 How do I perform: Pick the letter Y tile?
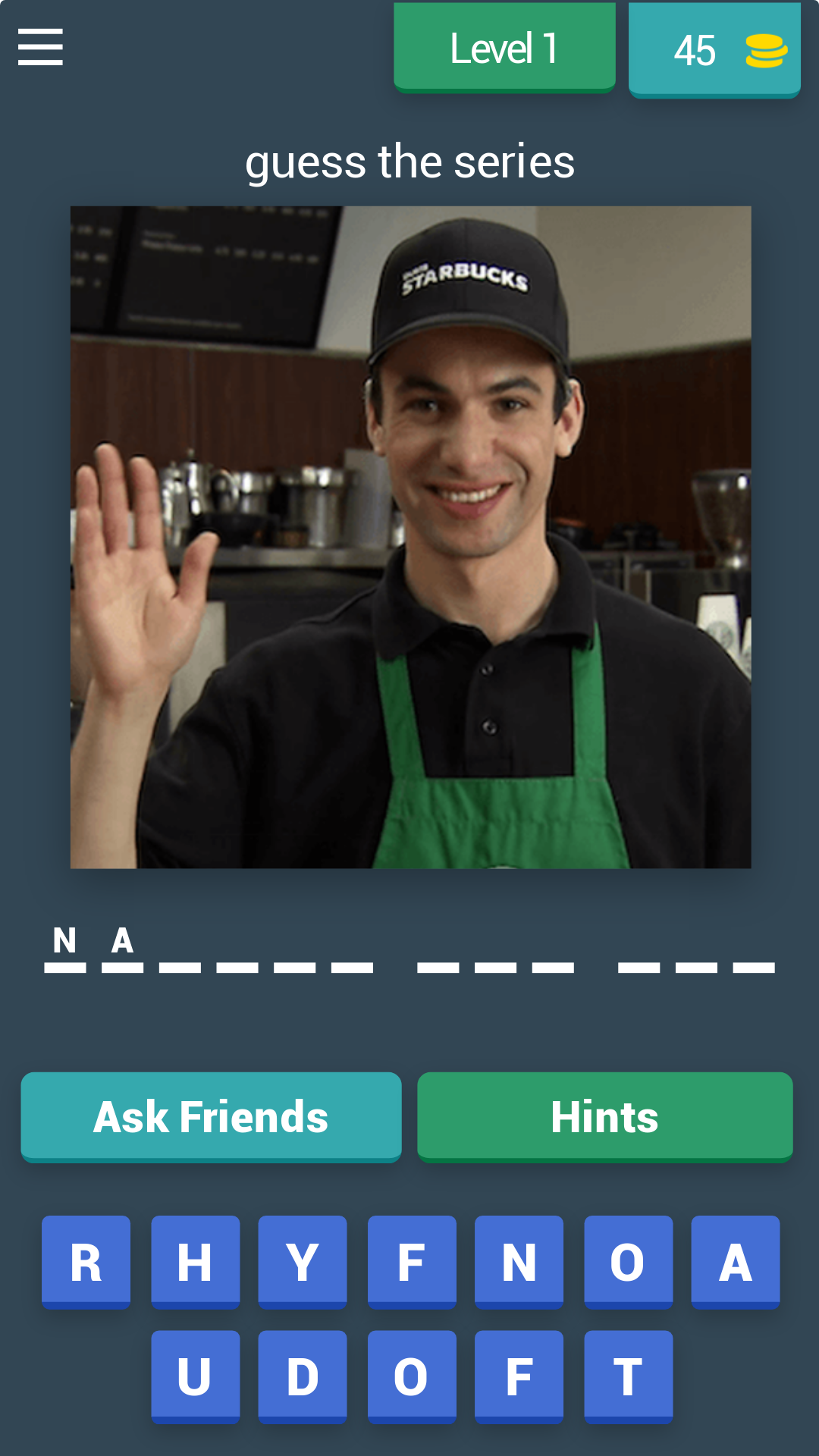pyautogui.click(x=303, y=1263)
